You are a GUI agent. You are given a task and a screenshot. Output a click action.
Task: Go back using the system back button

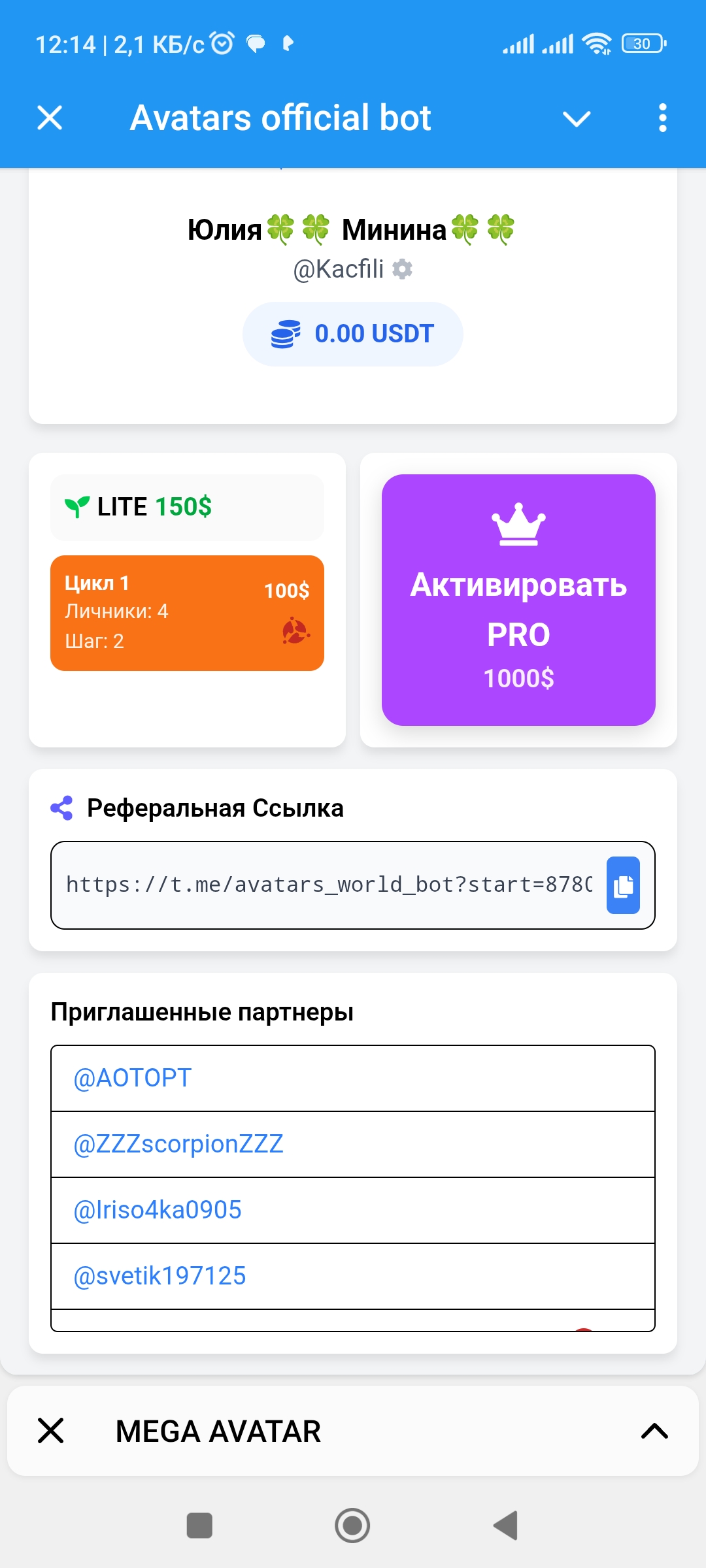pyautogui.click(x=505, y=1526)
